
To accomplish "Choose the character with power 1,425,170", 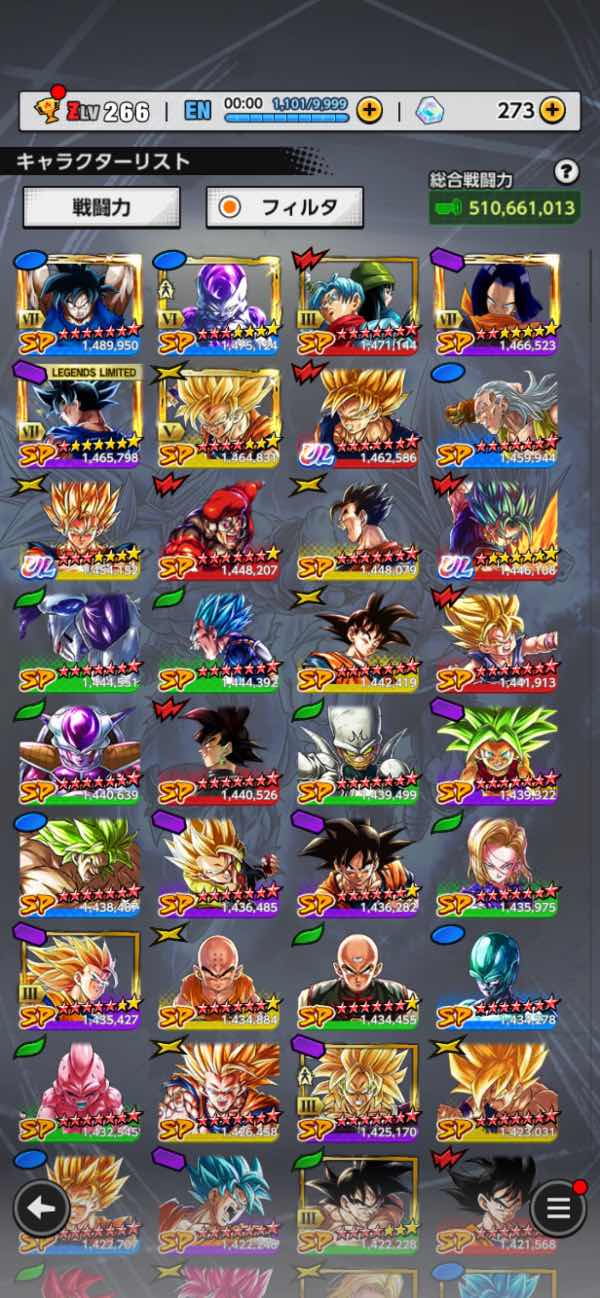I will [358, 1089].
